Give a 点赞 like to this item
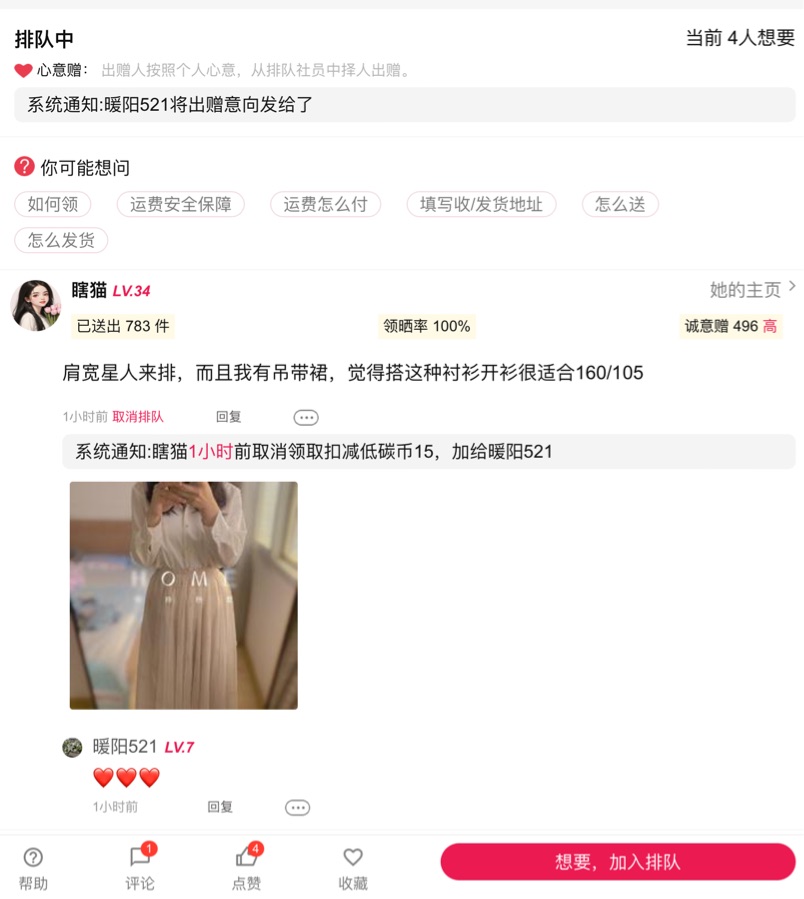 coord(246,868)
